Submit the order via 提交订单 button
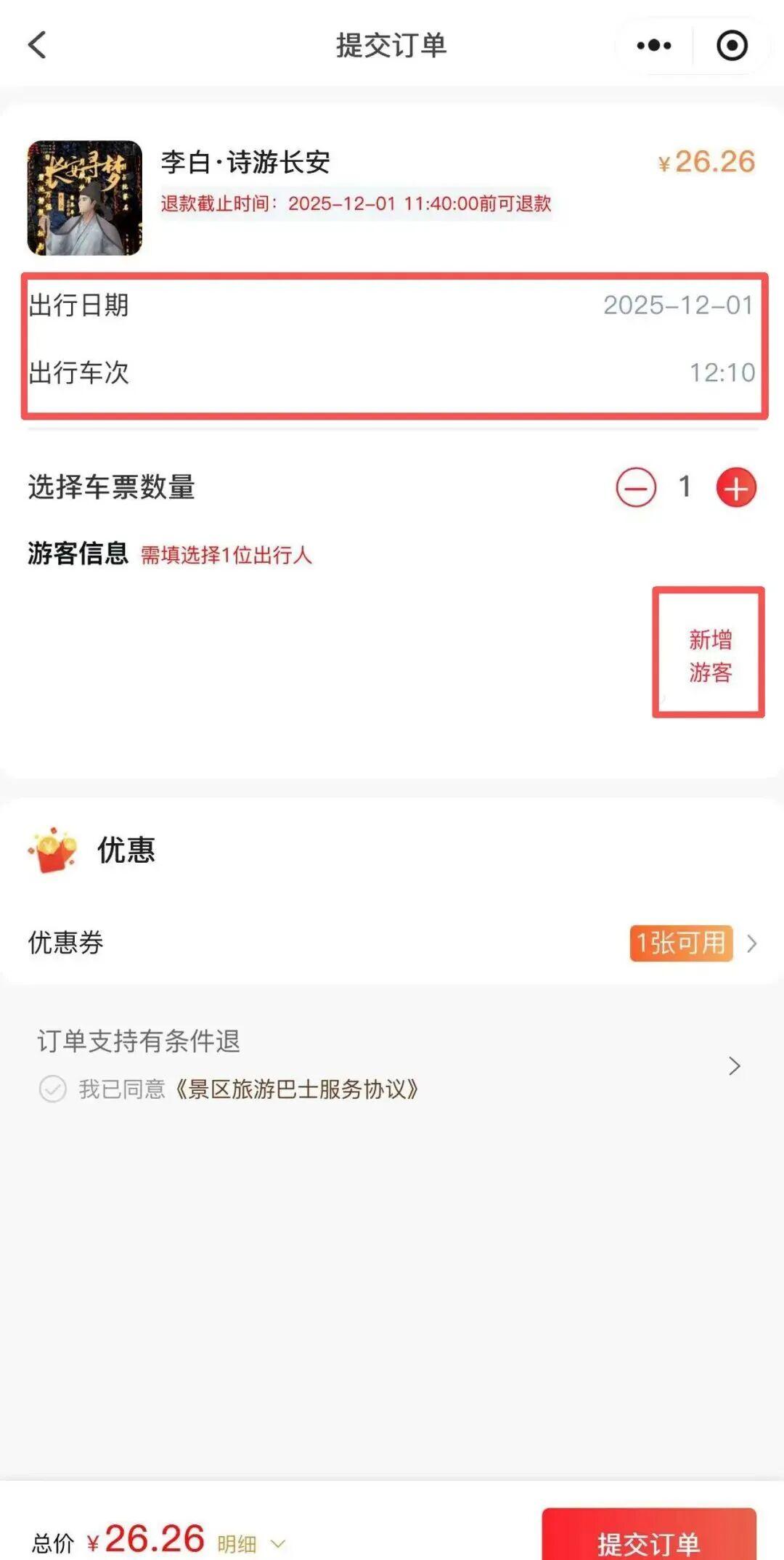784x1560 pixels. pyautogui.click(x=648, y=1540)
